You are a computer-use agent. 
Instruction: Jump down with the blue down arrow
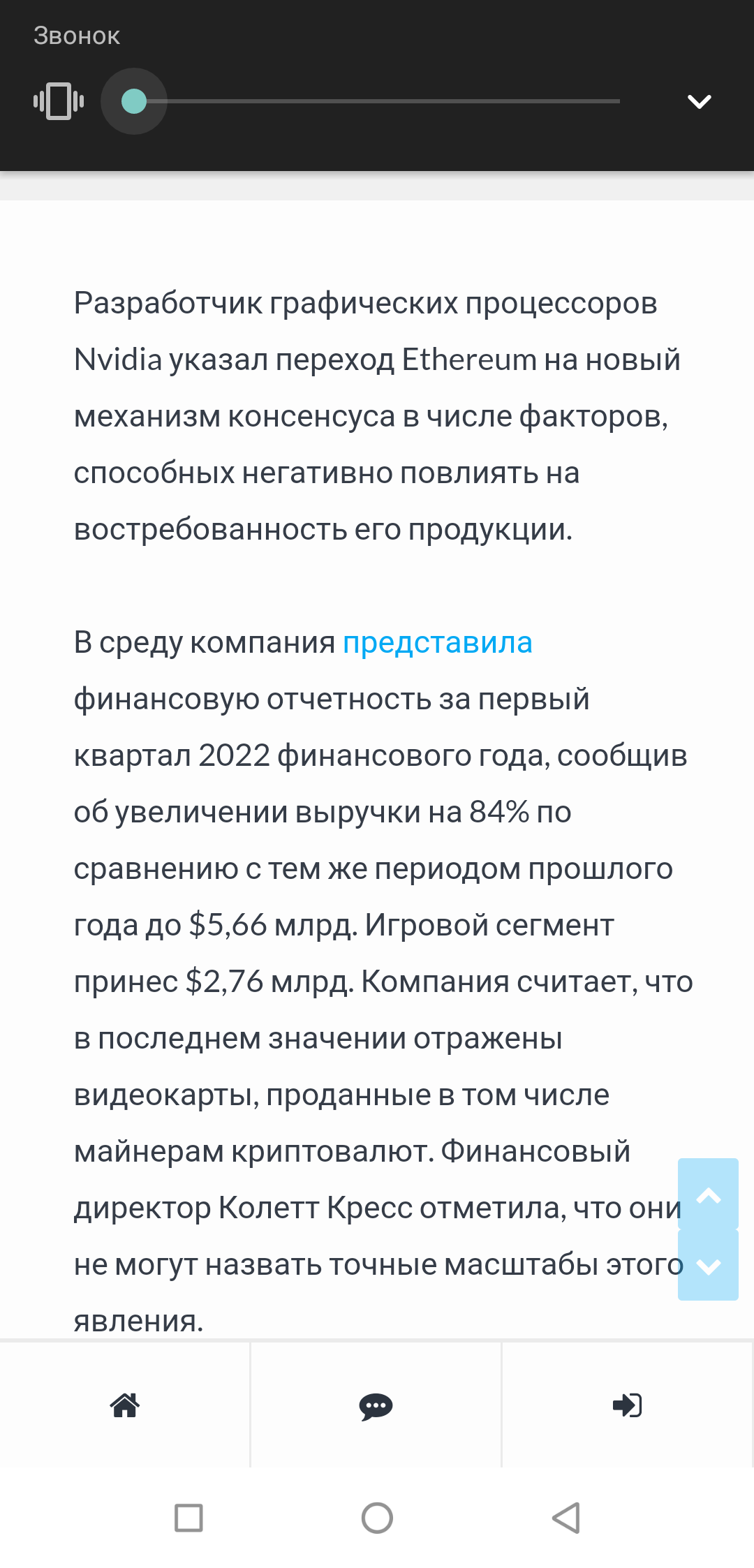pos(708,1265)
